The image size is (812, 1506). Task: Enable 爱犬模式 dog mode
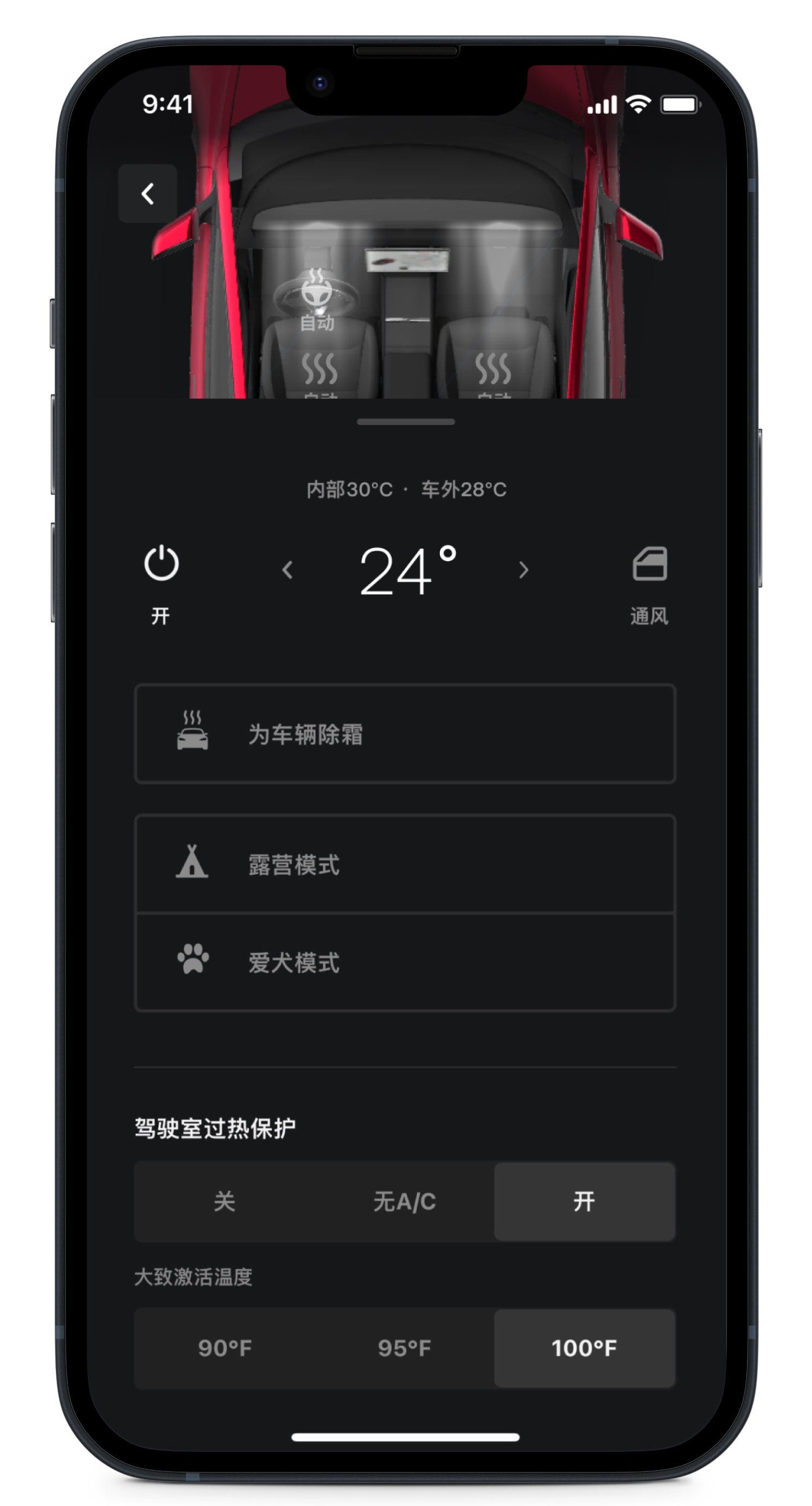tap(405, 962)
